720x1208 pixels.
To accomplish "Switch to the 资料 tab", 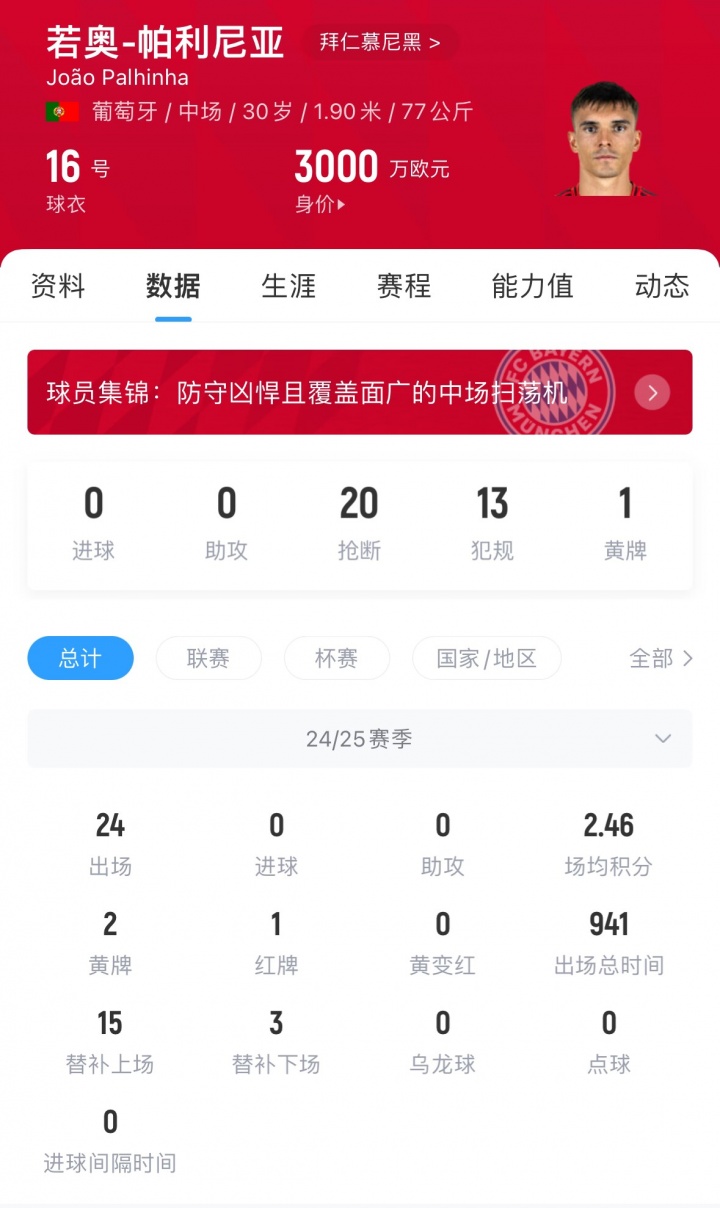I will pyautogui.click(x=58, y=286).
